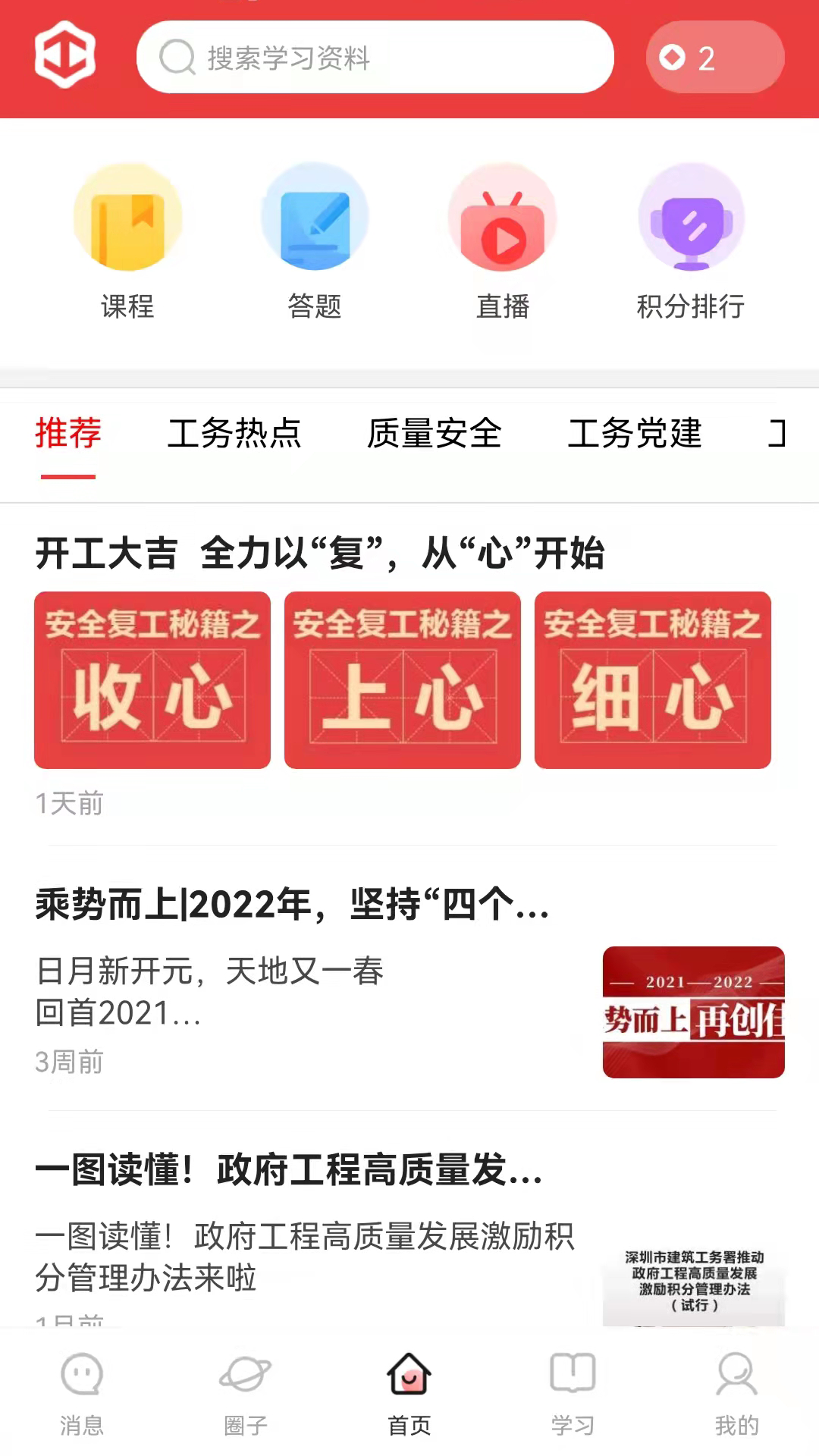Check points balance showing 2
Image resolution: width=819 pixels, height=1456 pixels.
(x=711, y=57)
